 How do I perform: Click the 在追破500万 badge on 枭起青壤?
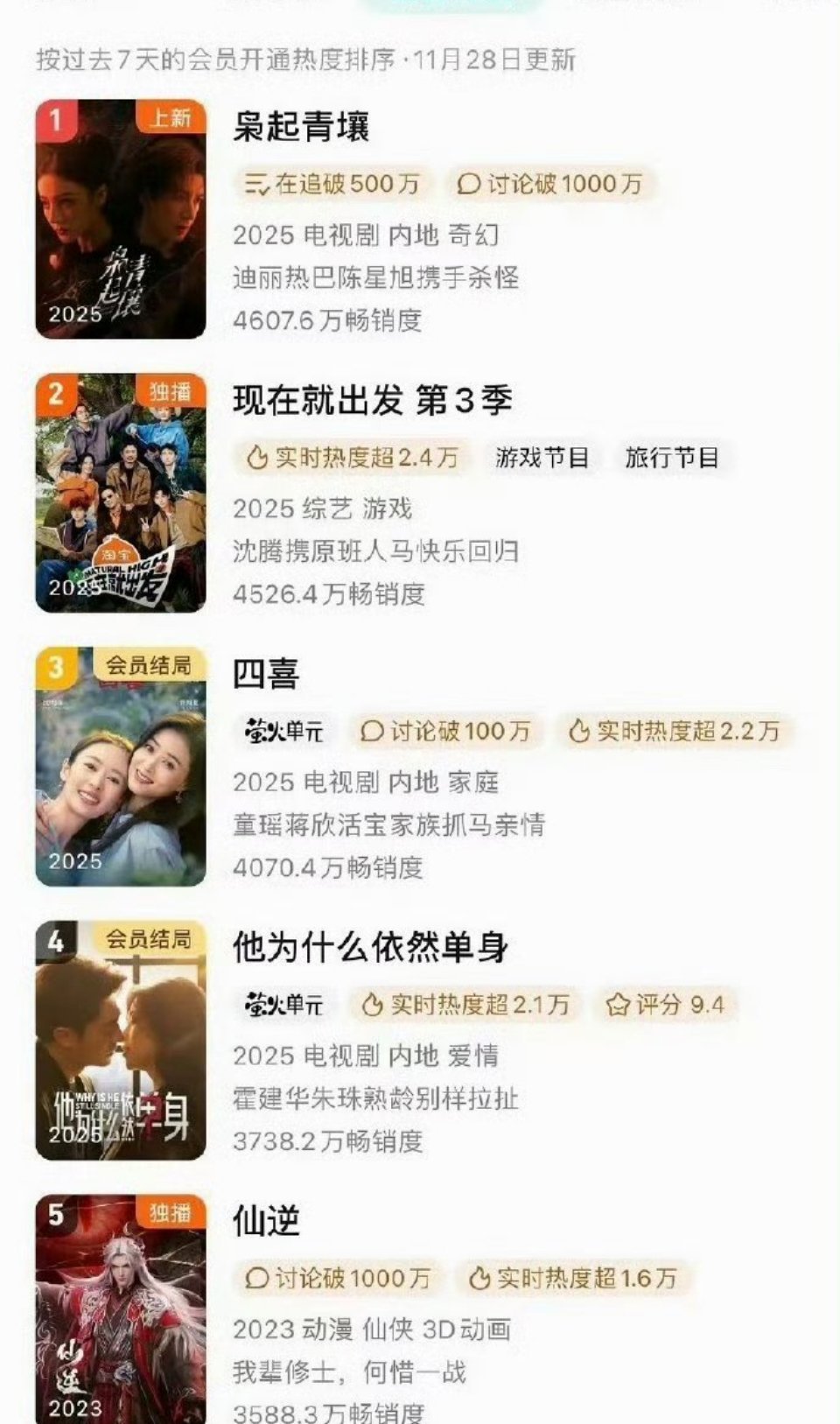[x=332, y=185]
